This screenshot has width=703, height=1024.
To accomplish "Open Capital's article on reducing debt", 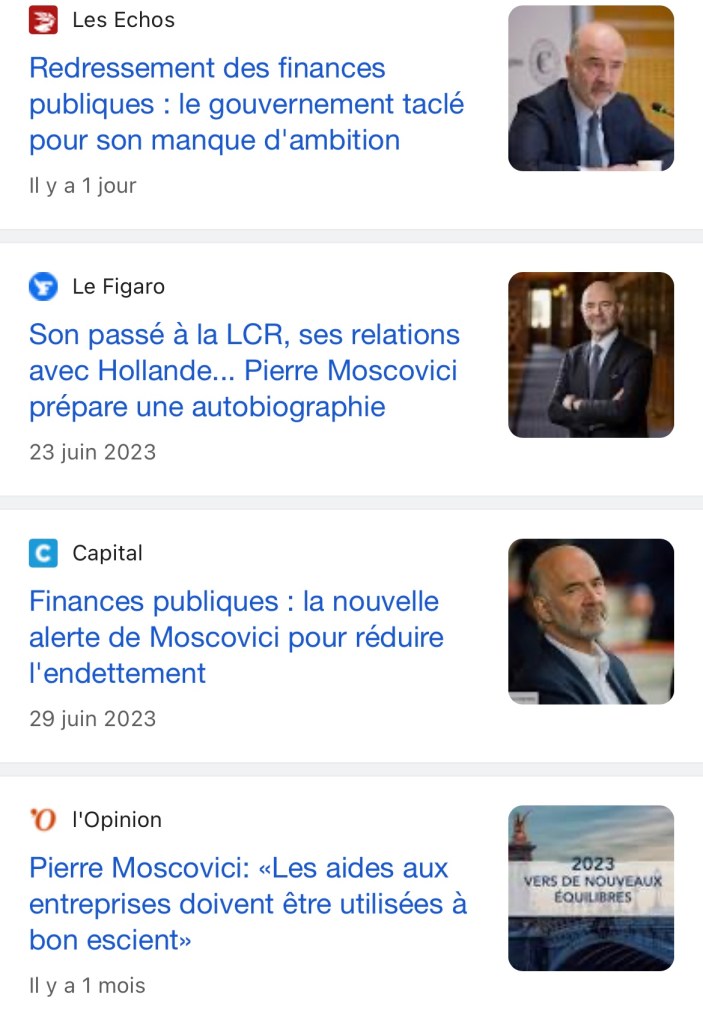I will coord(236,637).
